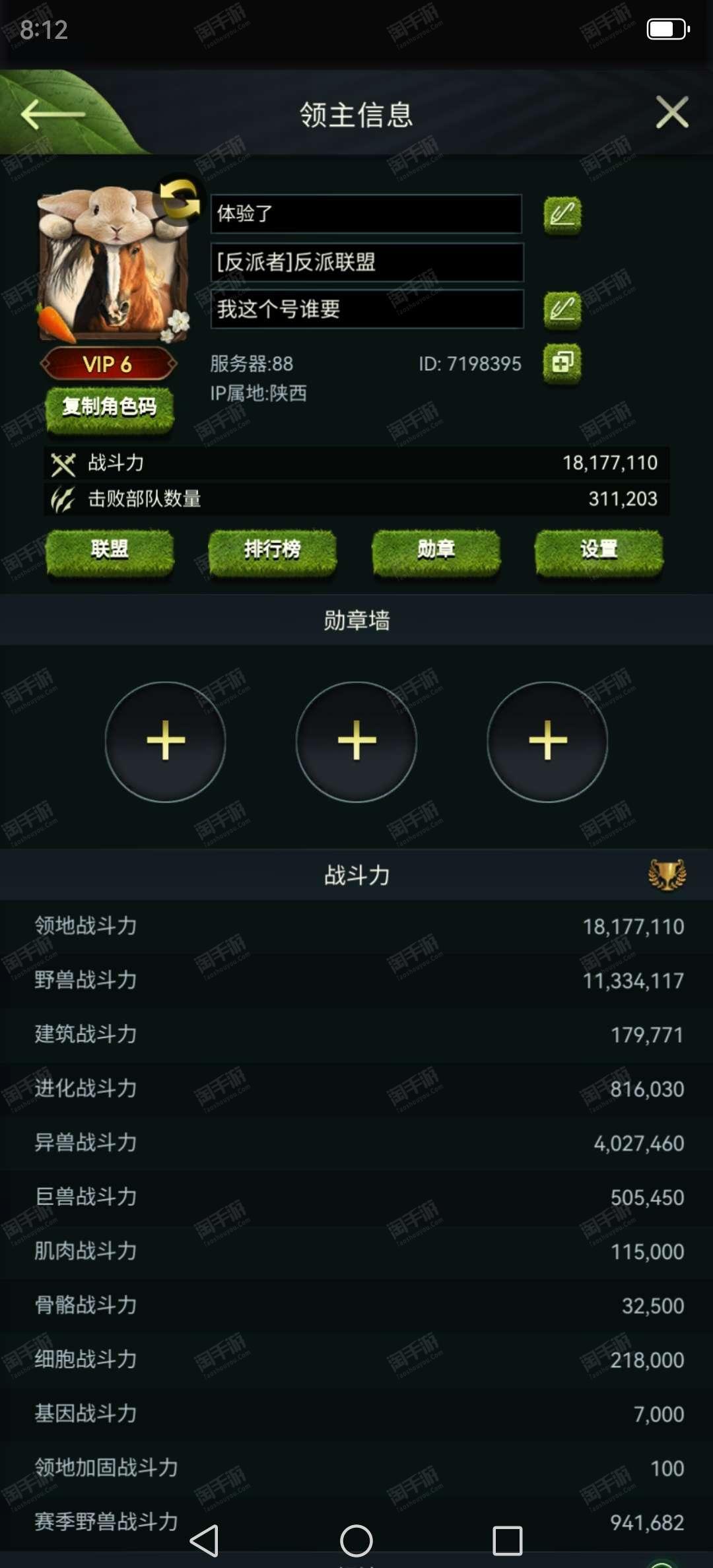Open recent apps with the square button
This screenshot has width=713, height=1568.
click(508, 1541)
